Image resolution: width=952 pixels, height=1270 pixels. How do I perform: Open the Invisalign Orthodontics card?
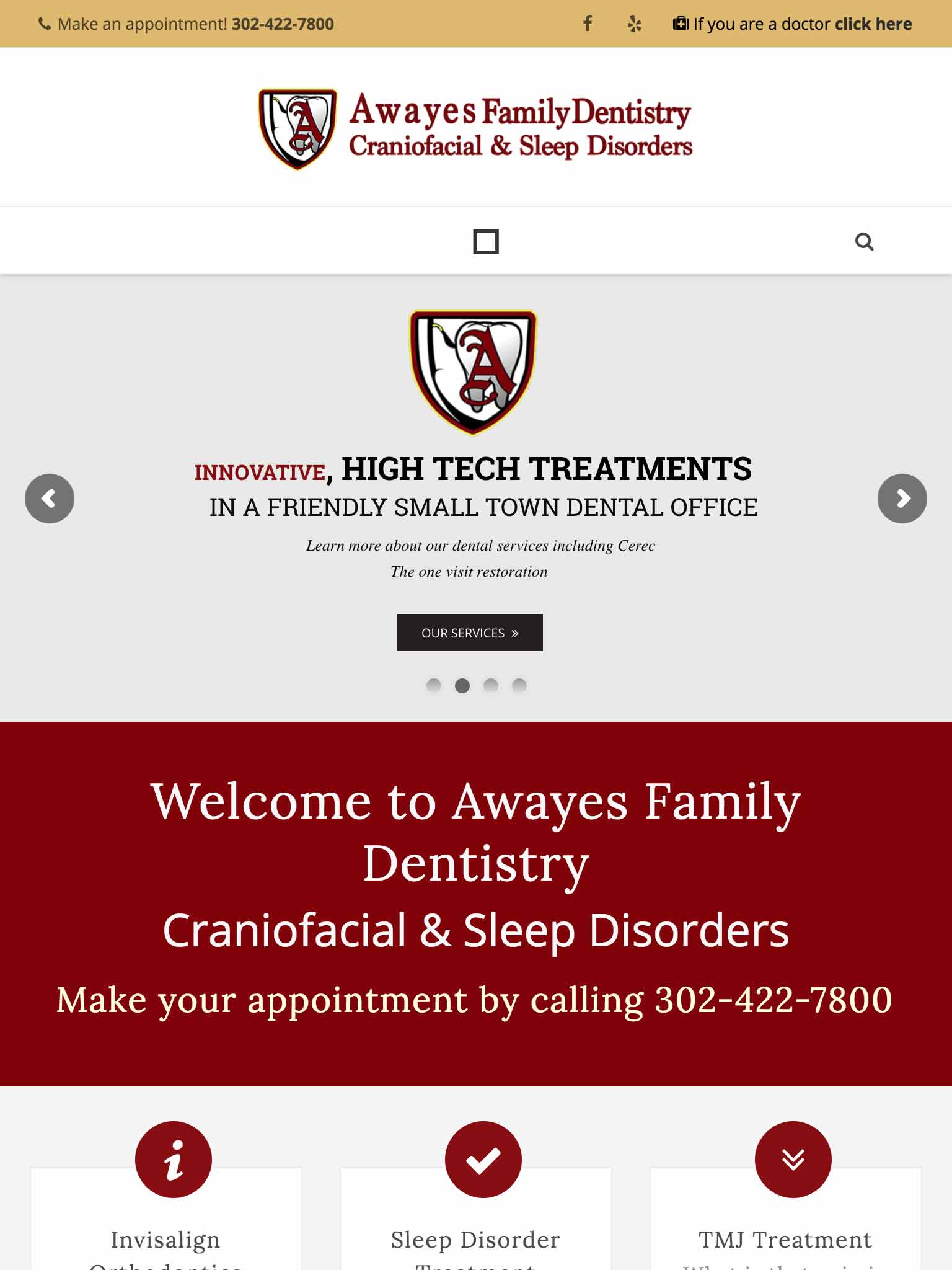point(165,1240)
